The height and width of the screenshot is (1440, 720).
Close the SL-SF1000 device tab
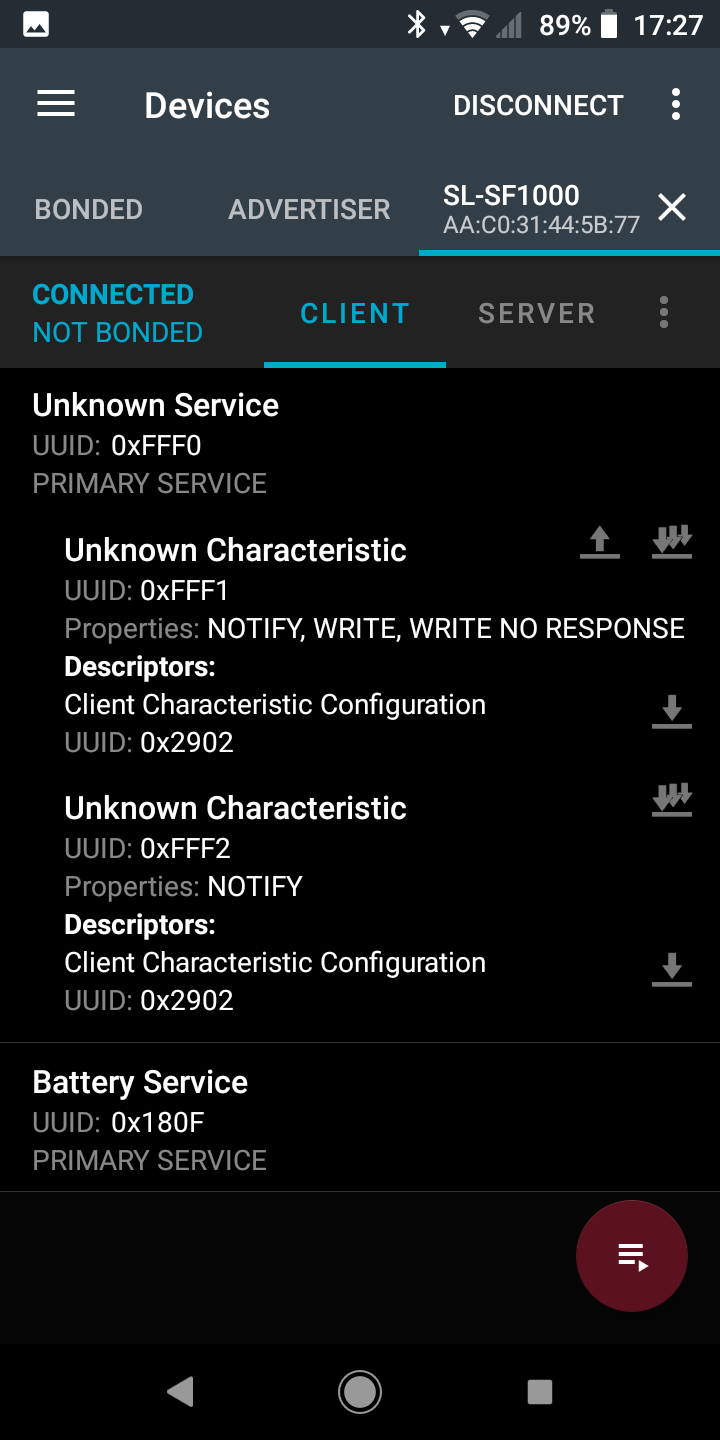tap(672, 207)
